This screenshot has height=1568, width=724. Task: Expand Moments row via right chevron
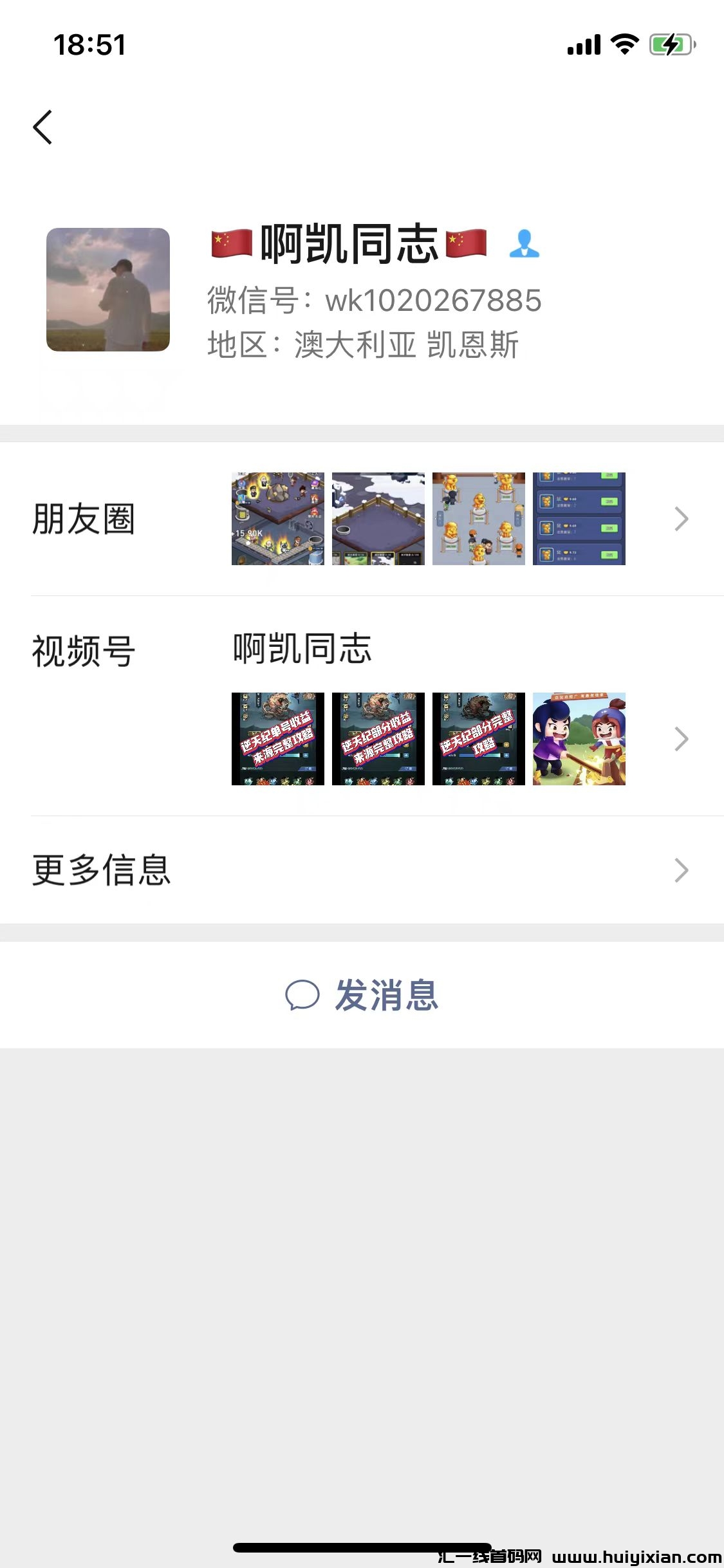click(x=681, y=518)
